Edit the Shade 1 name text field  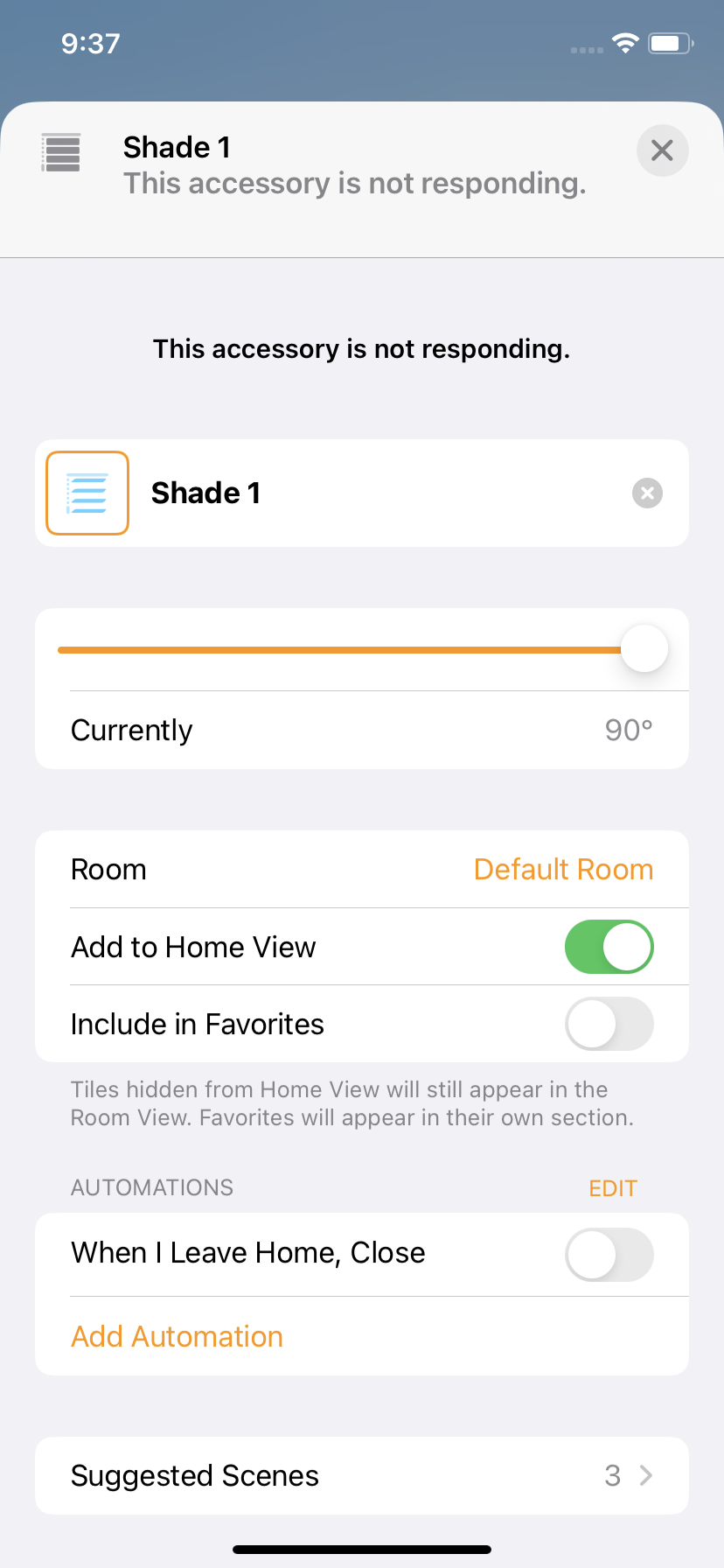[376, 493]
